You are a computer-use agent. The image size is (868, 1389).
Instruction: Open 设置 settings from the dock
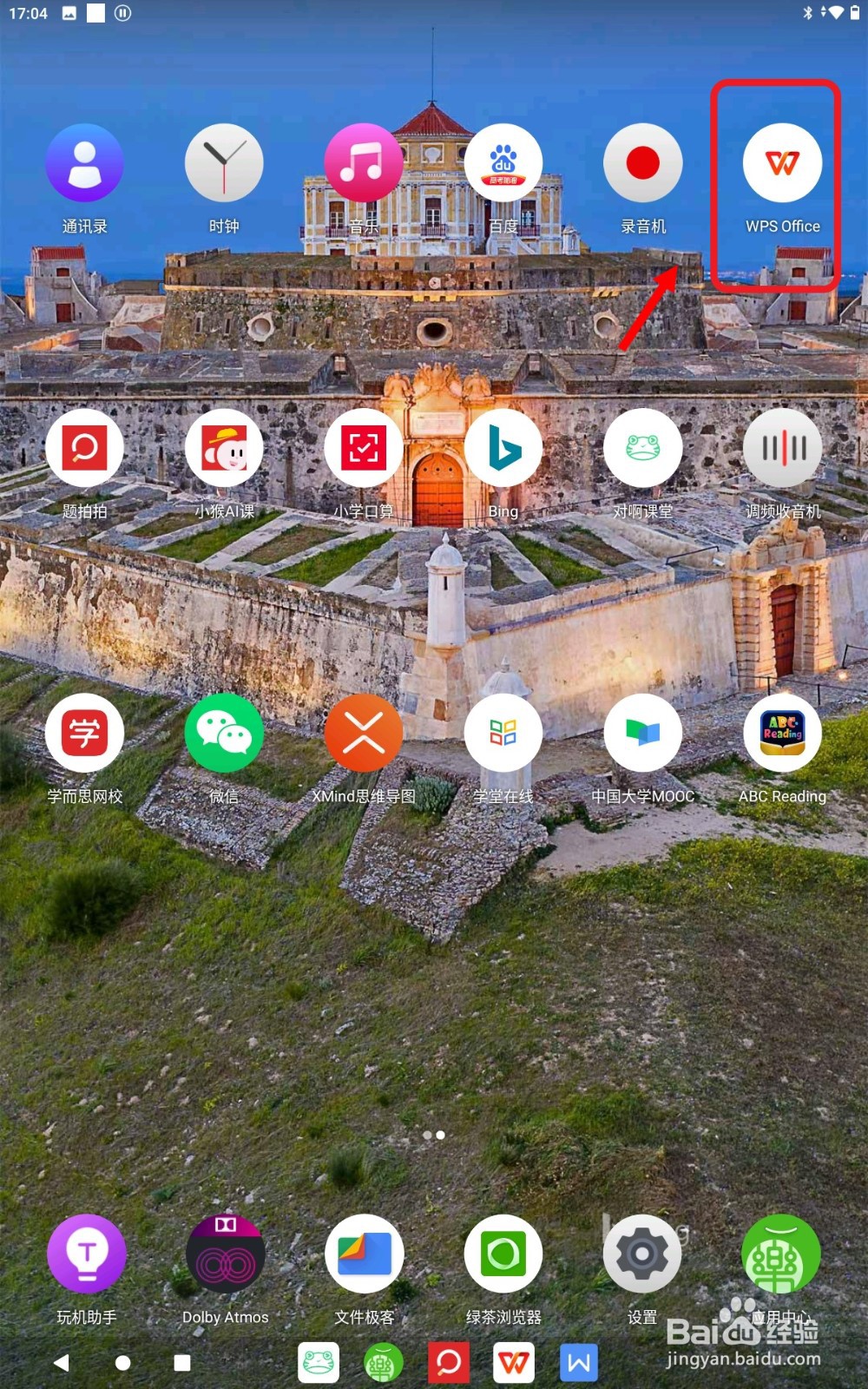(641, 1253)
